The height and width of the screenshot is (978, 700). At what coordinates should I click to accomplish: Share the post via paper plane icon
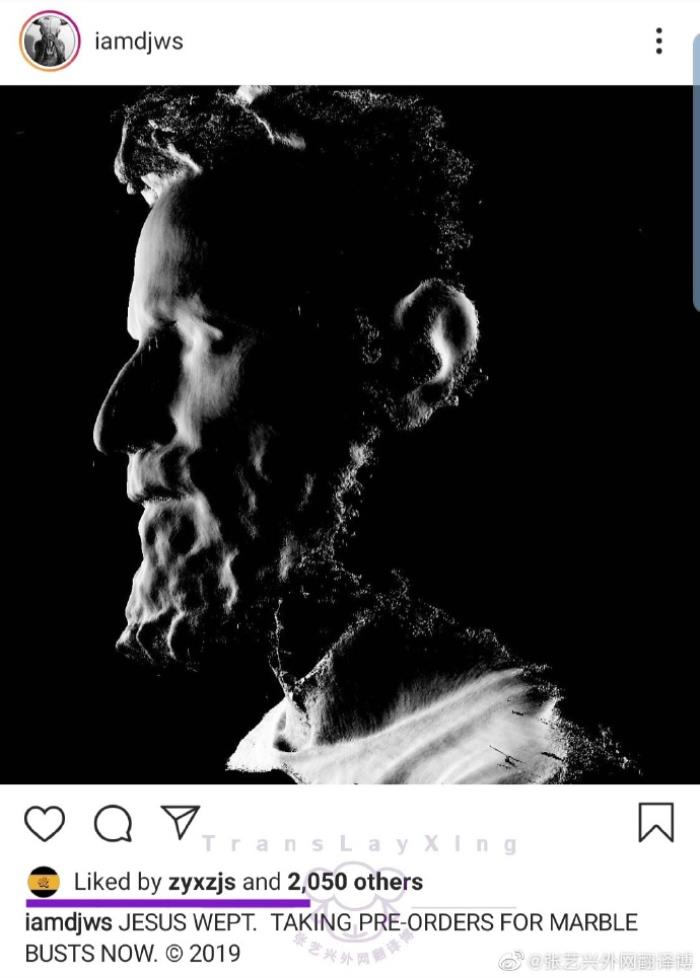(x=181, y=821)
